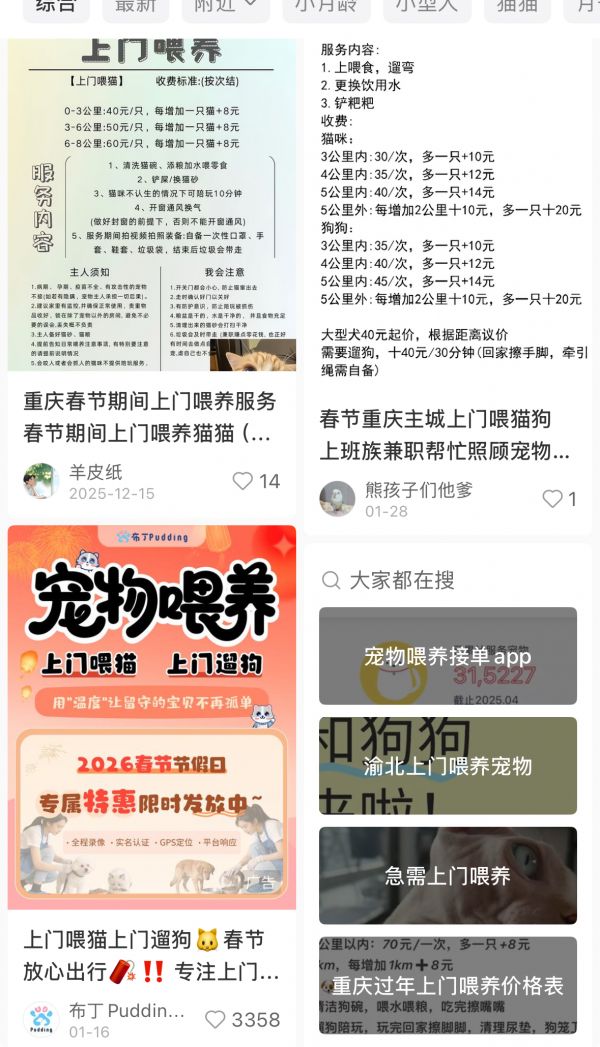Image resolution: width=600 pixels, height=1047 pixels.
Task: Like the post by 熊孩子们他爹
Action: click(x=559, y=498)
